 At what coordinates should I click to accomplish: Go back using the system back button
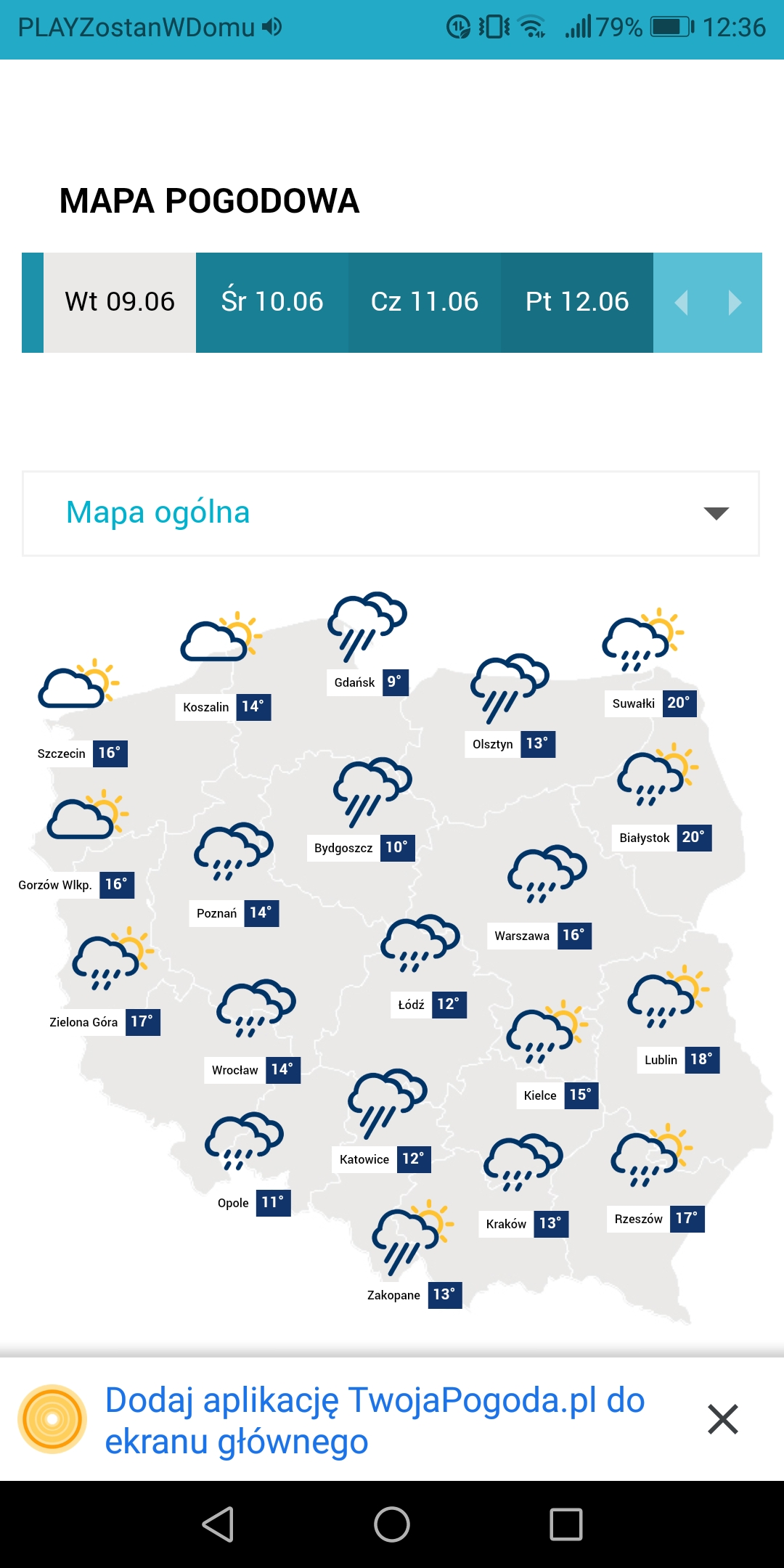(218, 1524)
